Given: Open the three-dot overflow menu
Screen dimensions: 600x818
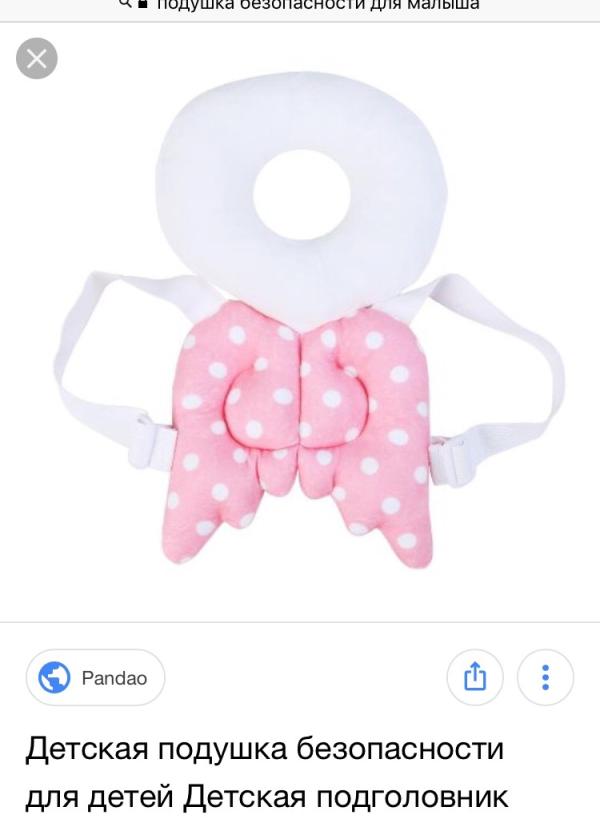Looking at the screenshot, I should [545, 677].
